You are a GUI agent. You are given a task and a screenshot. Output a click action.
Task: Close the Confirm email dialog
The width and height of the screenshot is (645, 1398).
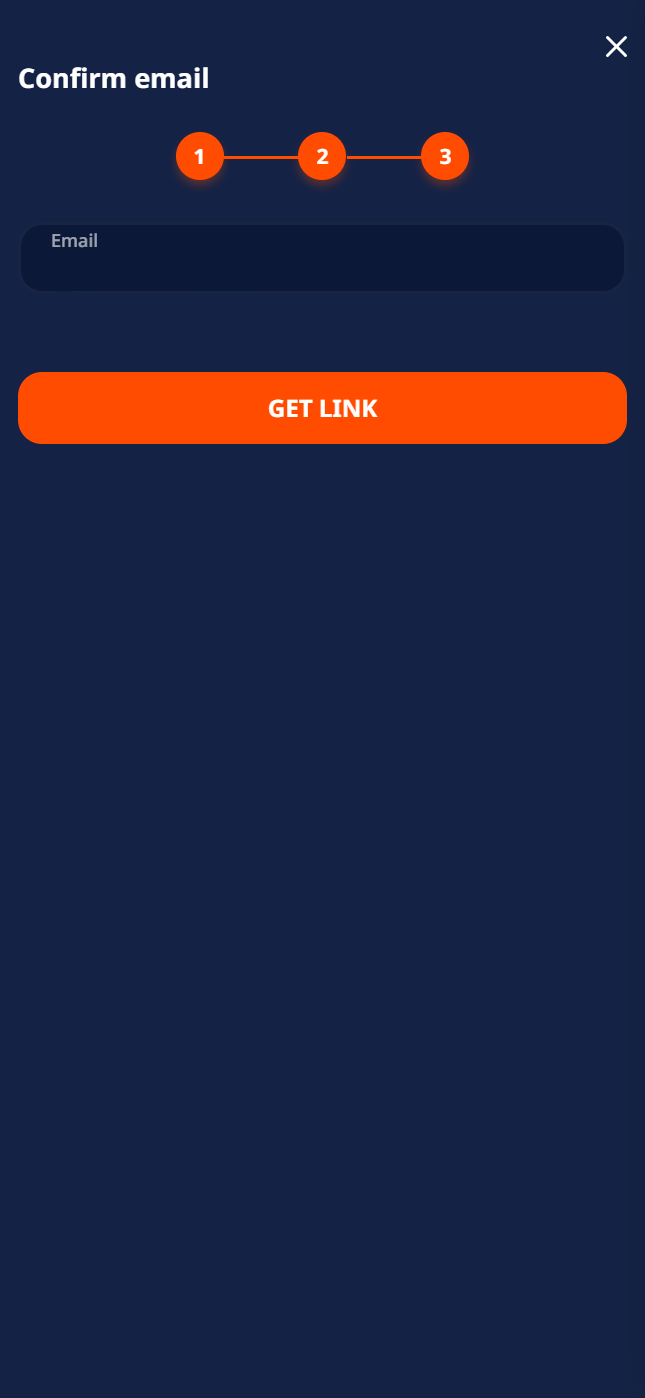click(x=616, y=46)
